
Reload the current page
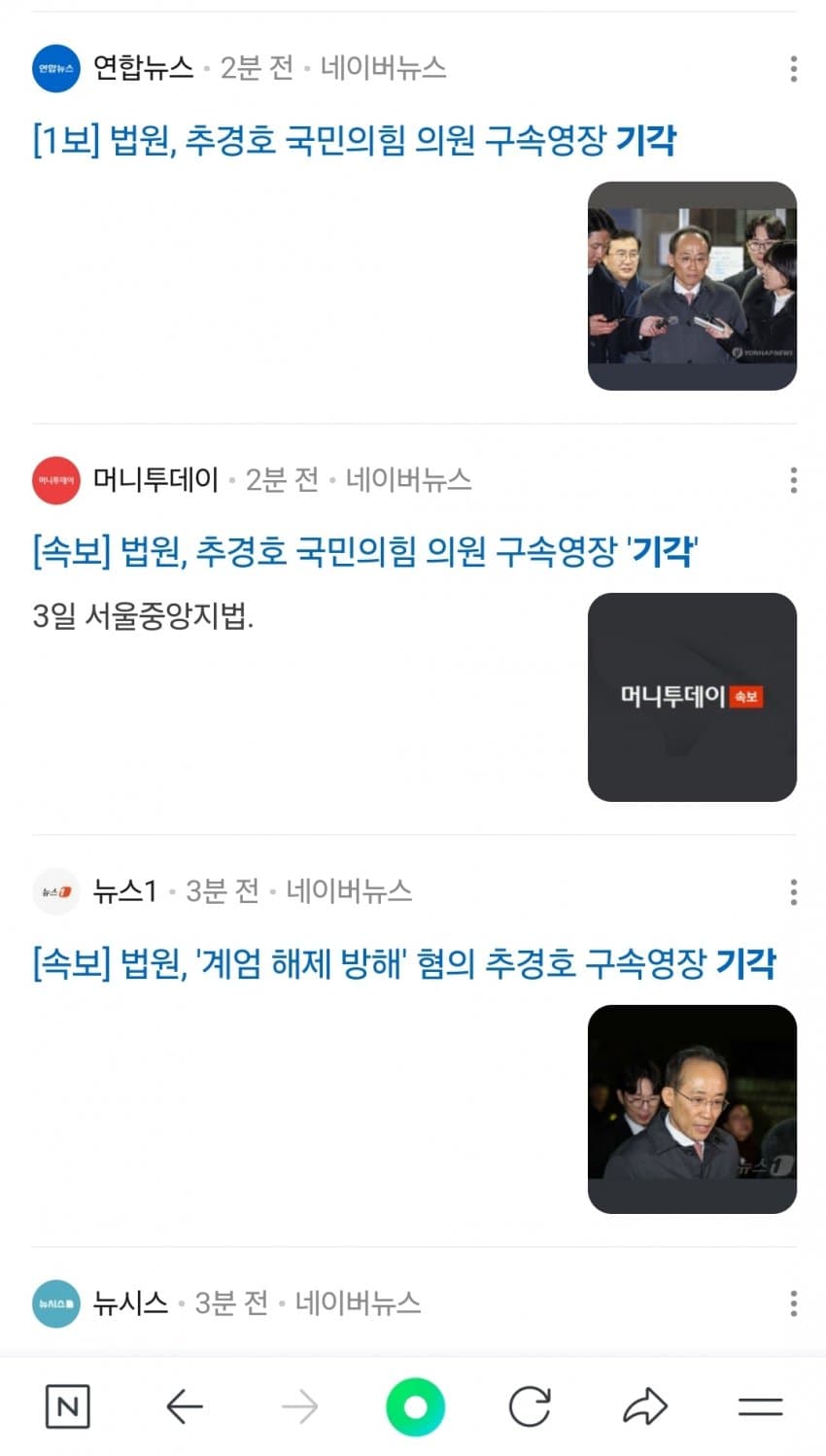click(x=530, y=1406)
